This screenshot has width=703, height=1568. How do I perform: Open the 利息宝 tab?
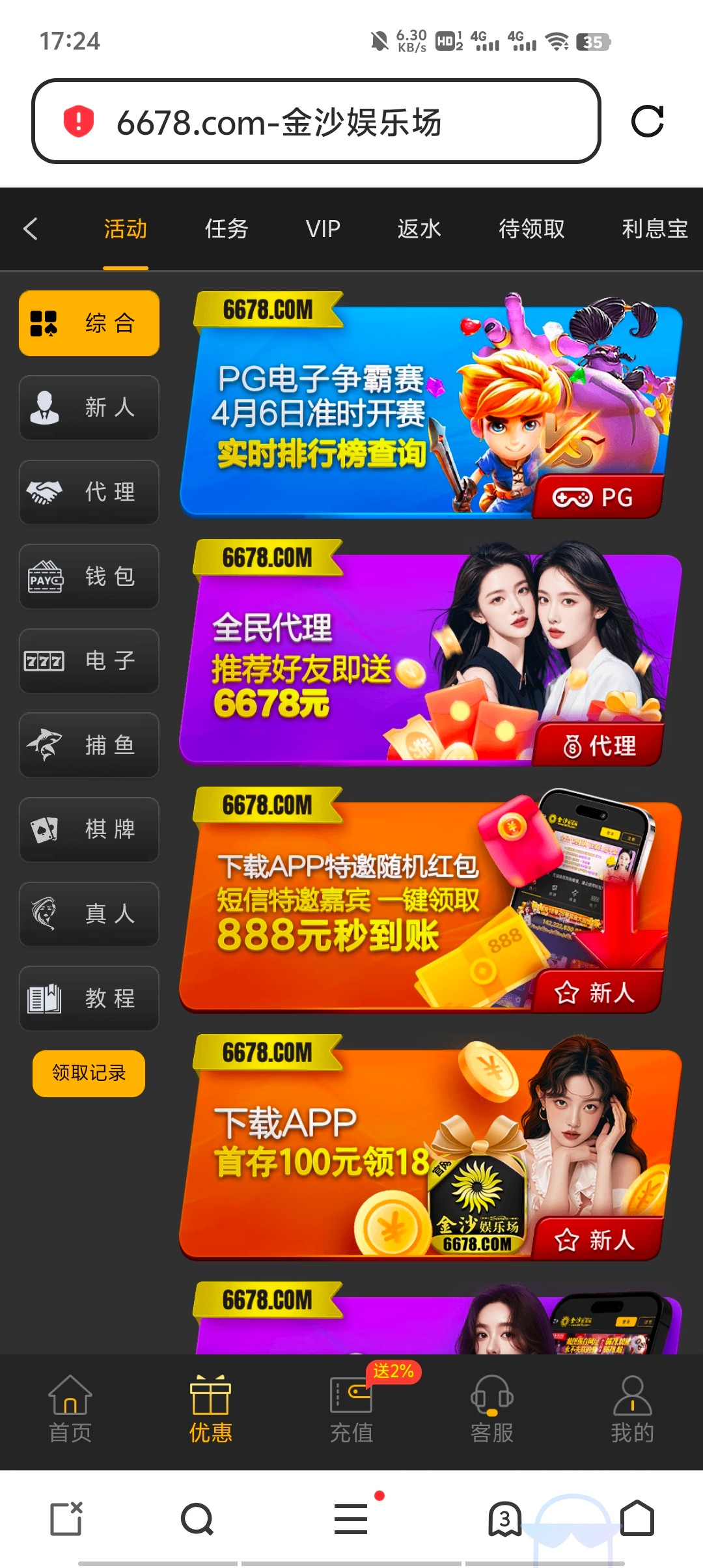tap(654, 229)
